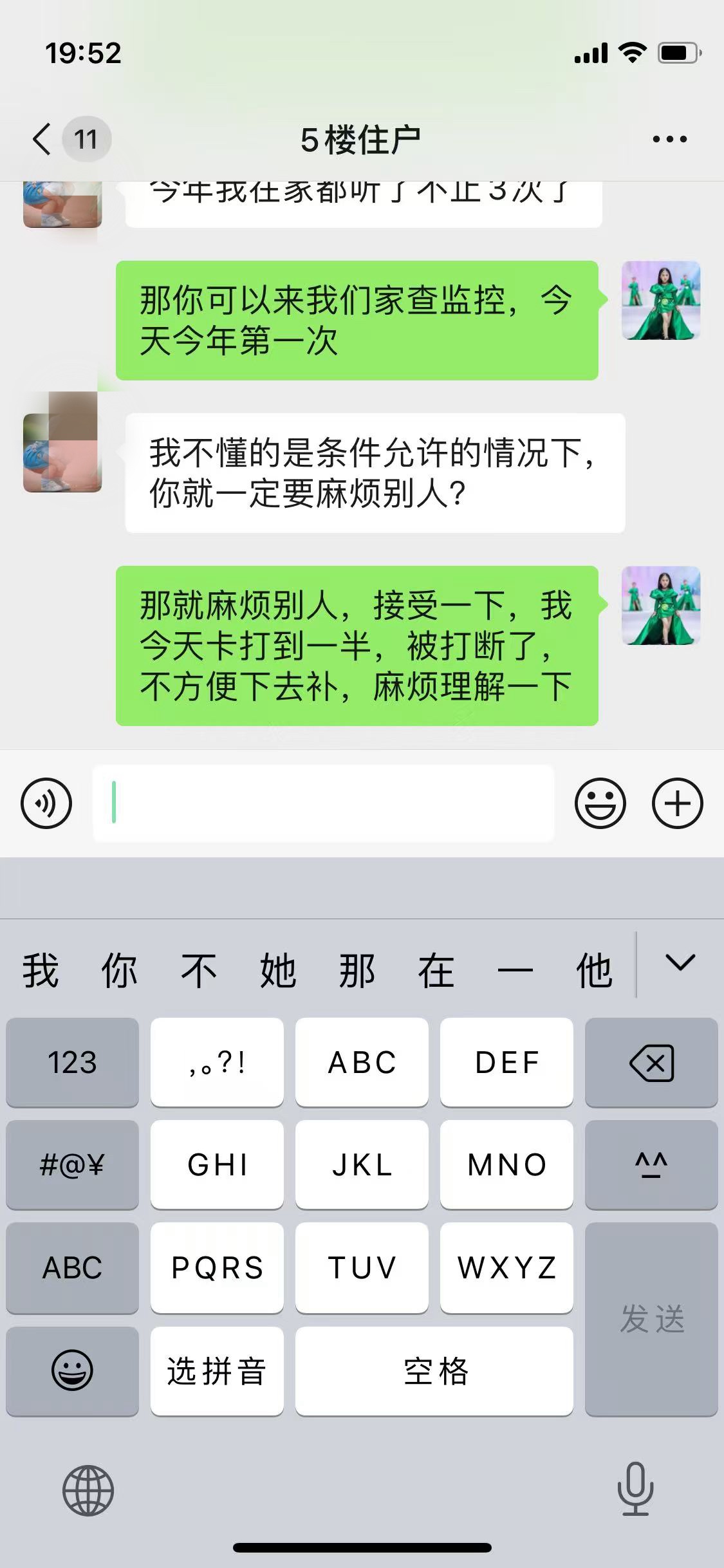This screenshot has height=1568, width=724.
Task: Focus the message text field
Action: 323,803
